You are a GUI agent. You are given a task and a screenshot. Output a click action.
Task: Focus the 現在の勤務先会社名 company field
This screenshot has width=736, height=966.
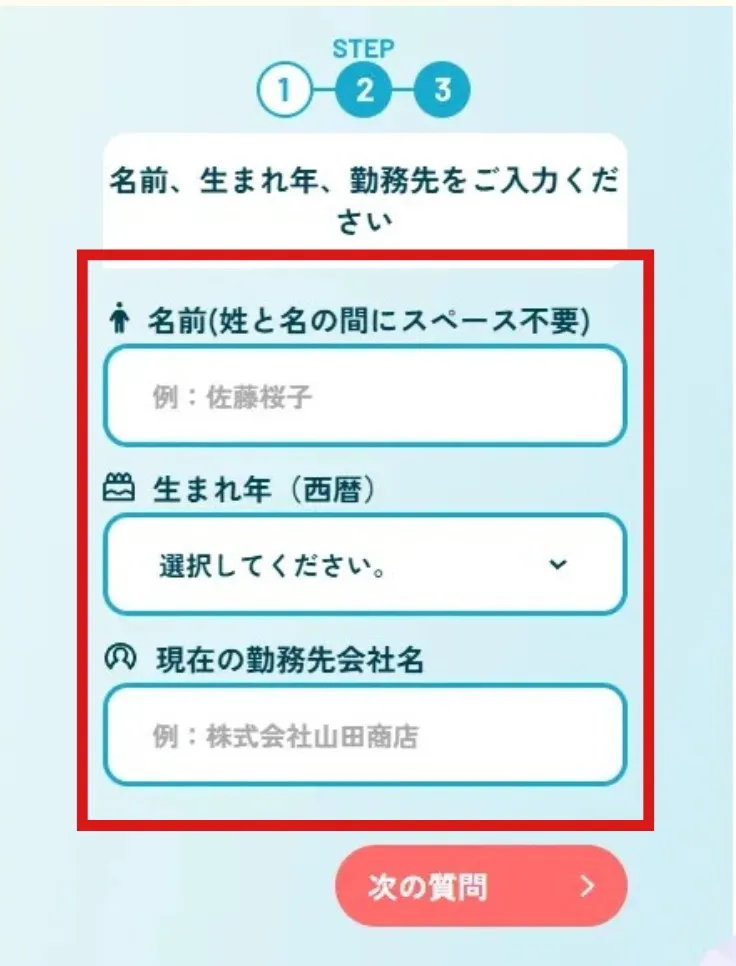coord(365,736)
